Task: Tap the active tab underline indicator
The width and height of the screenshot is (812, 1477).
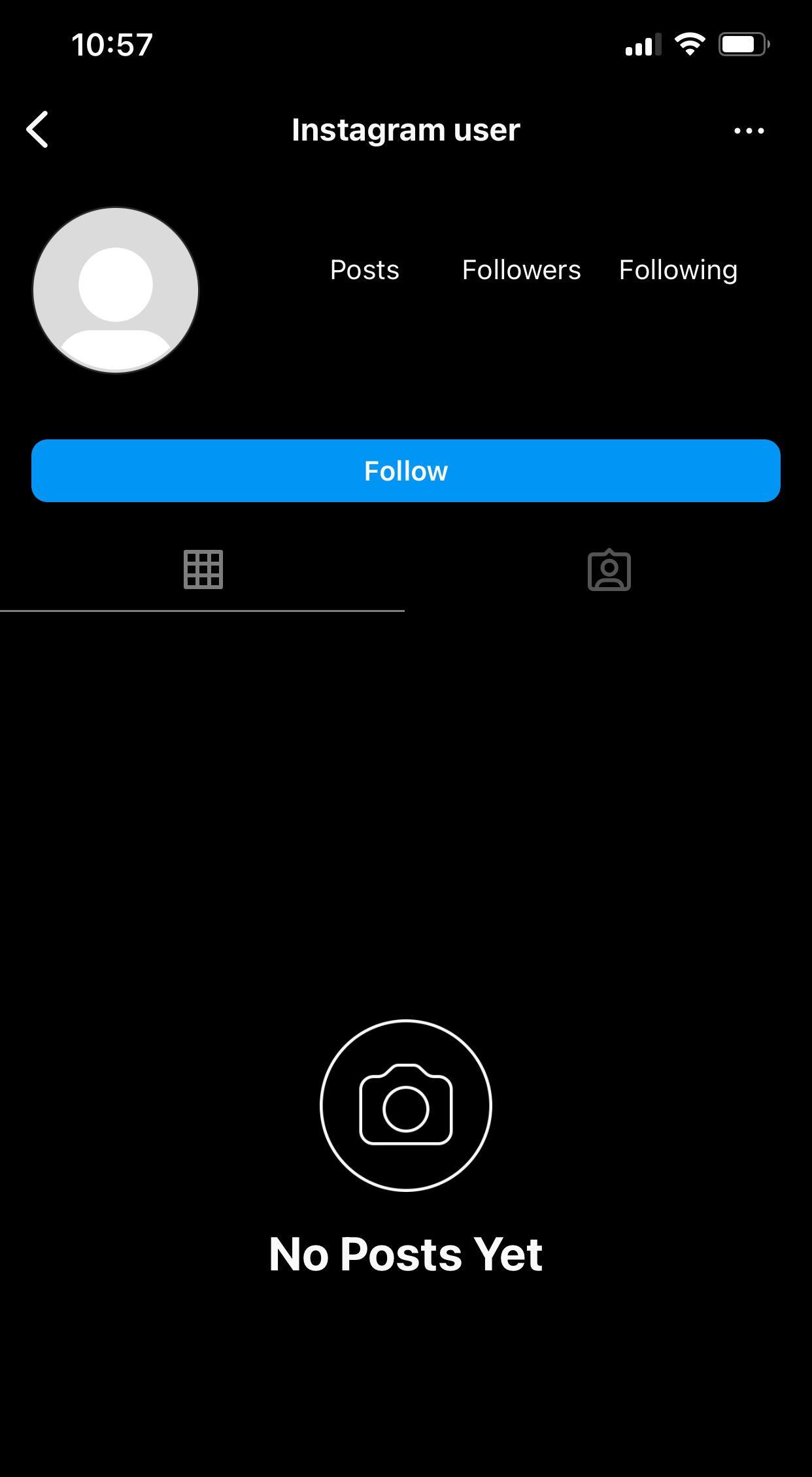Action: point(202,611)
